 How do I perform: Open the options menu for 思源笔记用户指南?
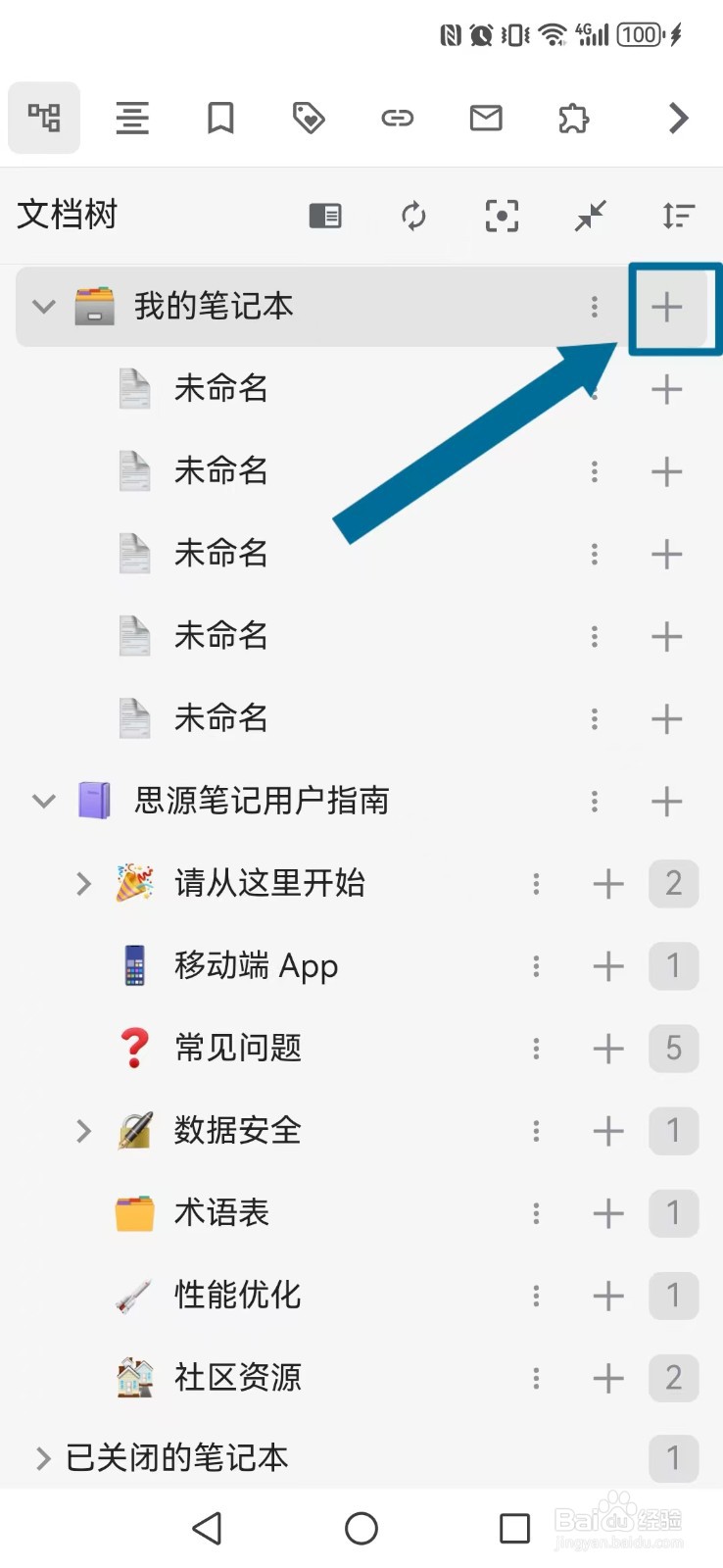(x=595, y=801)
